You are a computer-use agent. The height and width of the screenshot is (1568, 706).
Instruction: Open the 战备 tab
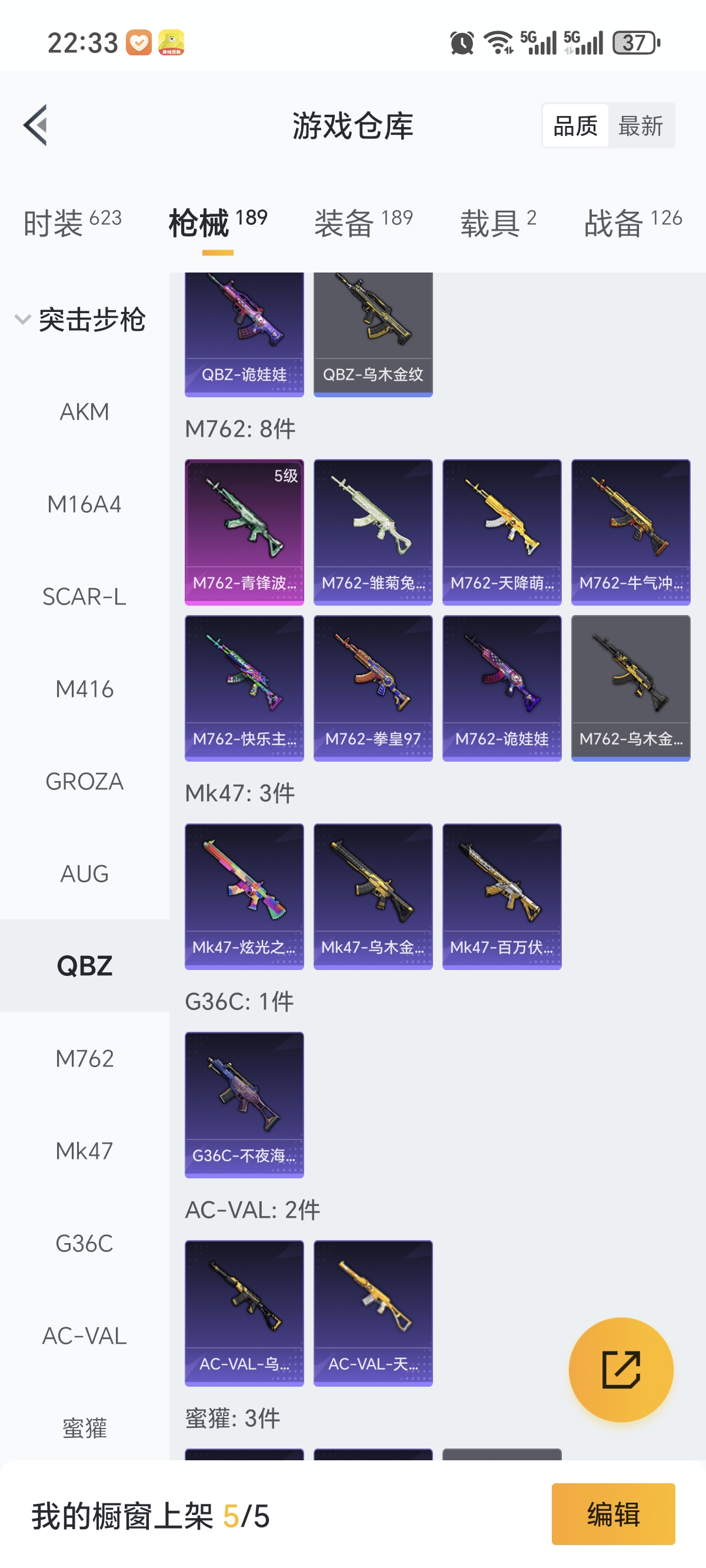[632, 222]
